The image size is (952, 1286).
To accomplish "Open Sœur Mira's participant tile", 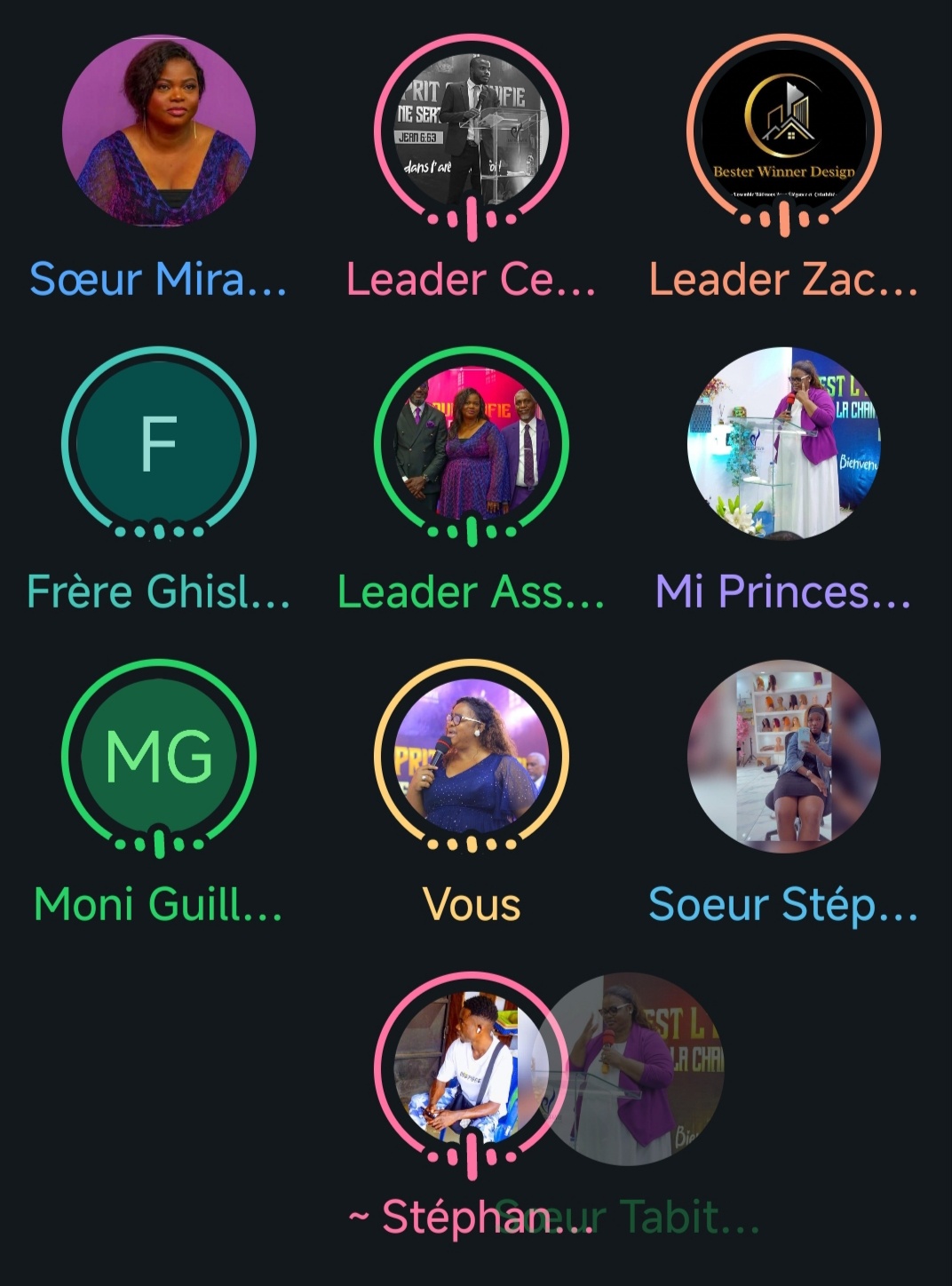I will click(159, 131).
